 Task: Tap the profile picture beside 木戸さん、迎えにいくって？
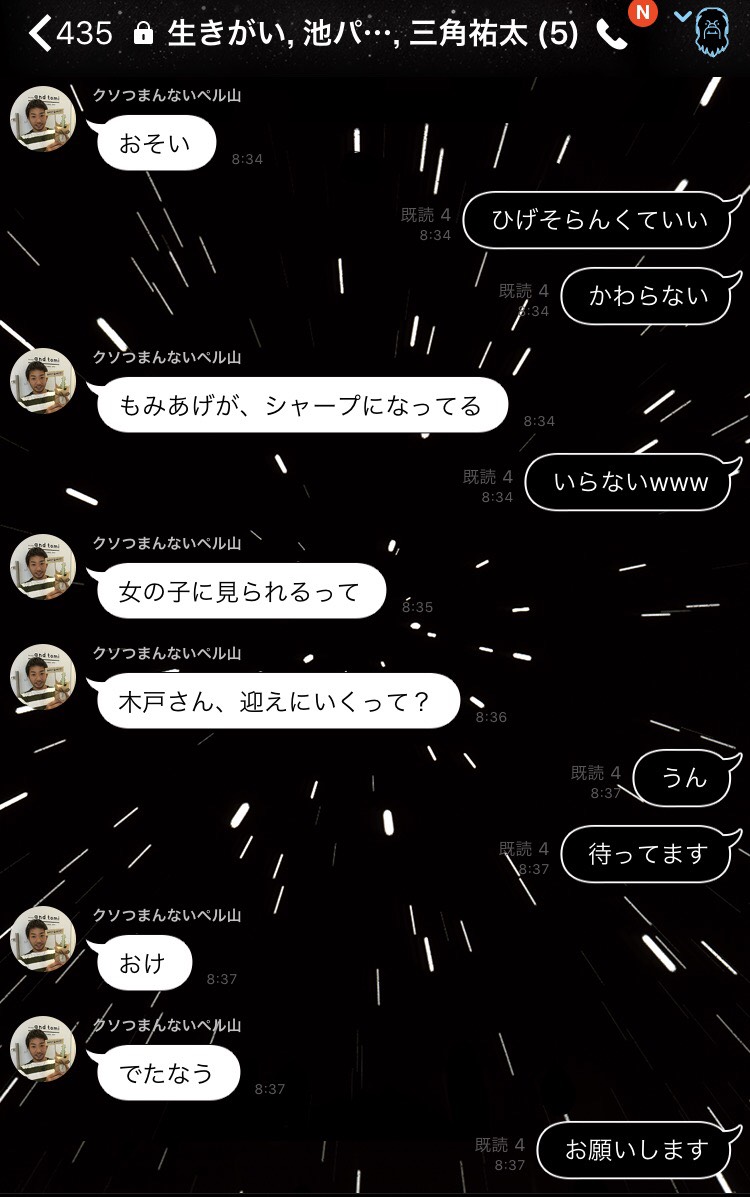click(x=43, y=677)
